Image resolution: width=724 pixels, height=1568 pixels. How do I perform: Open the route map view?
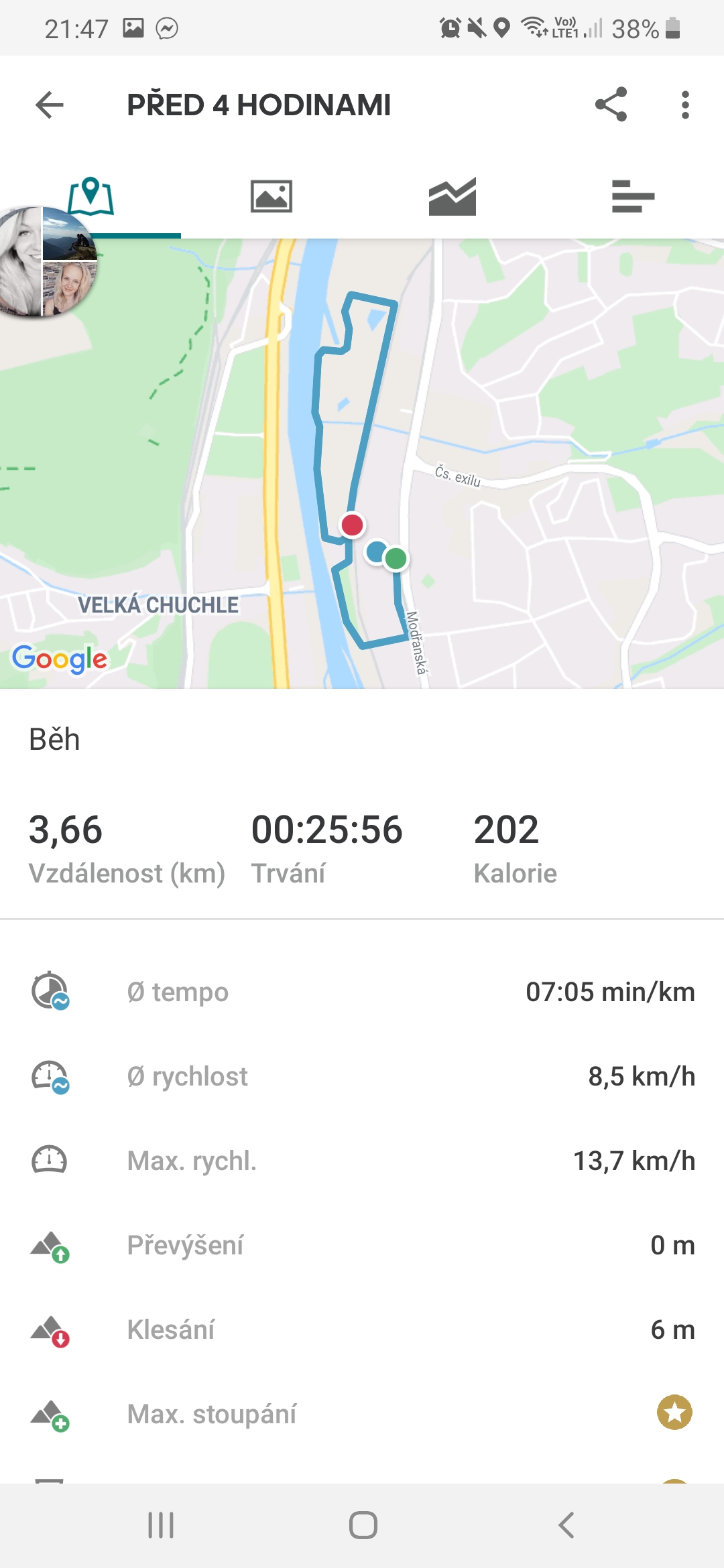[362, 464]
